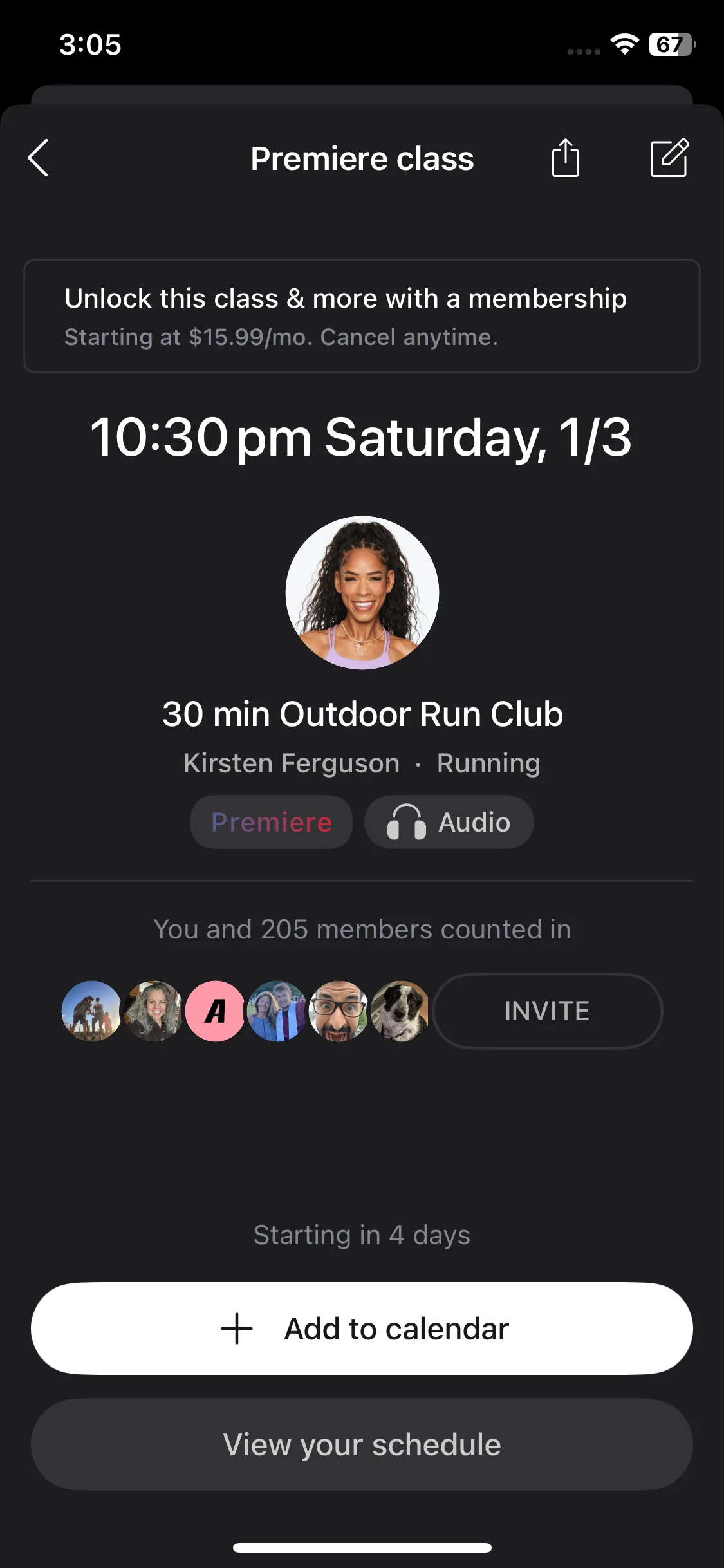
Task: Go back with the arrow icon
Action: click(x=39, y=158)
